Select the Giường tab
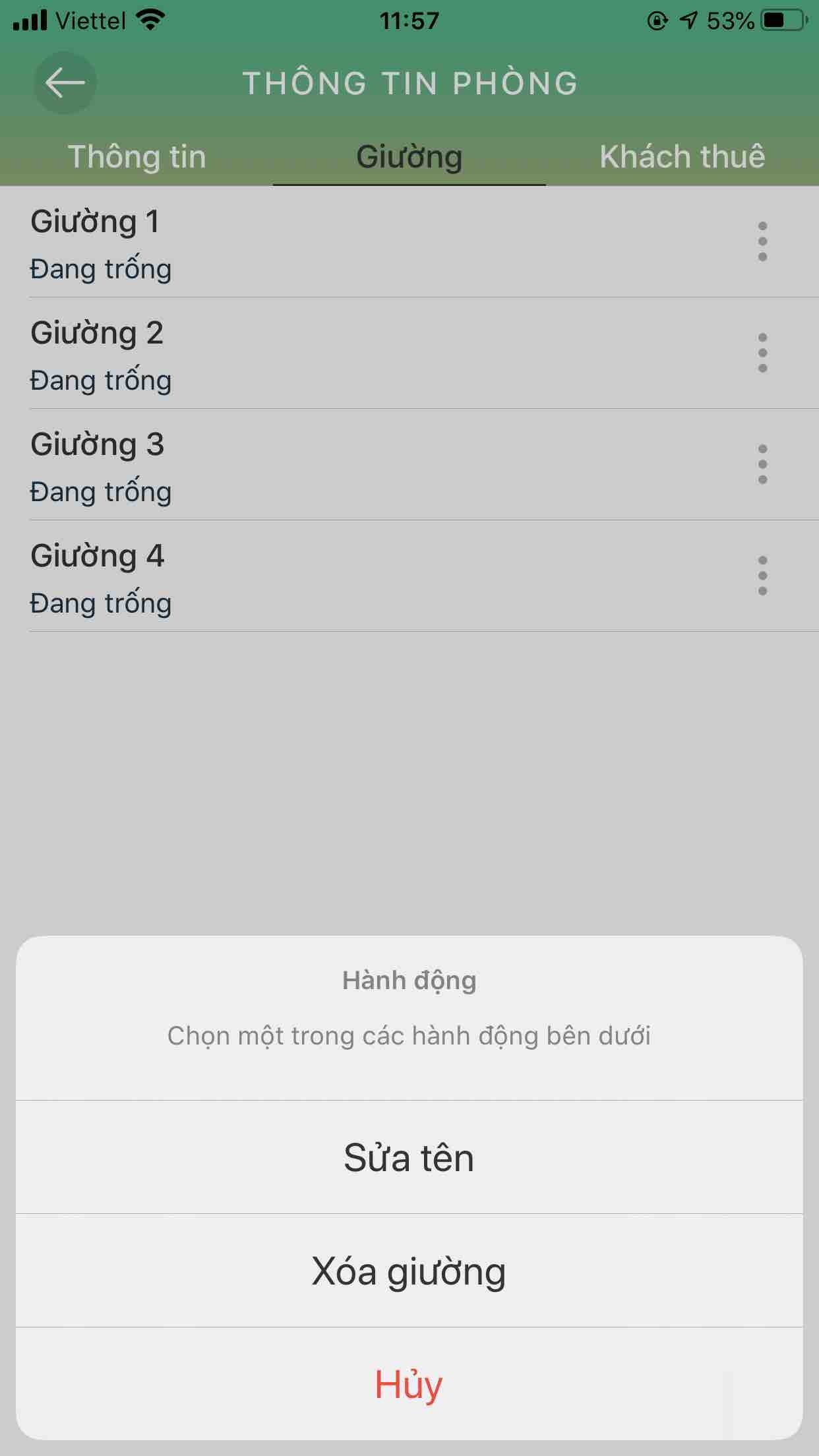Viewport: 819px width, 1456px height. 409,157
